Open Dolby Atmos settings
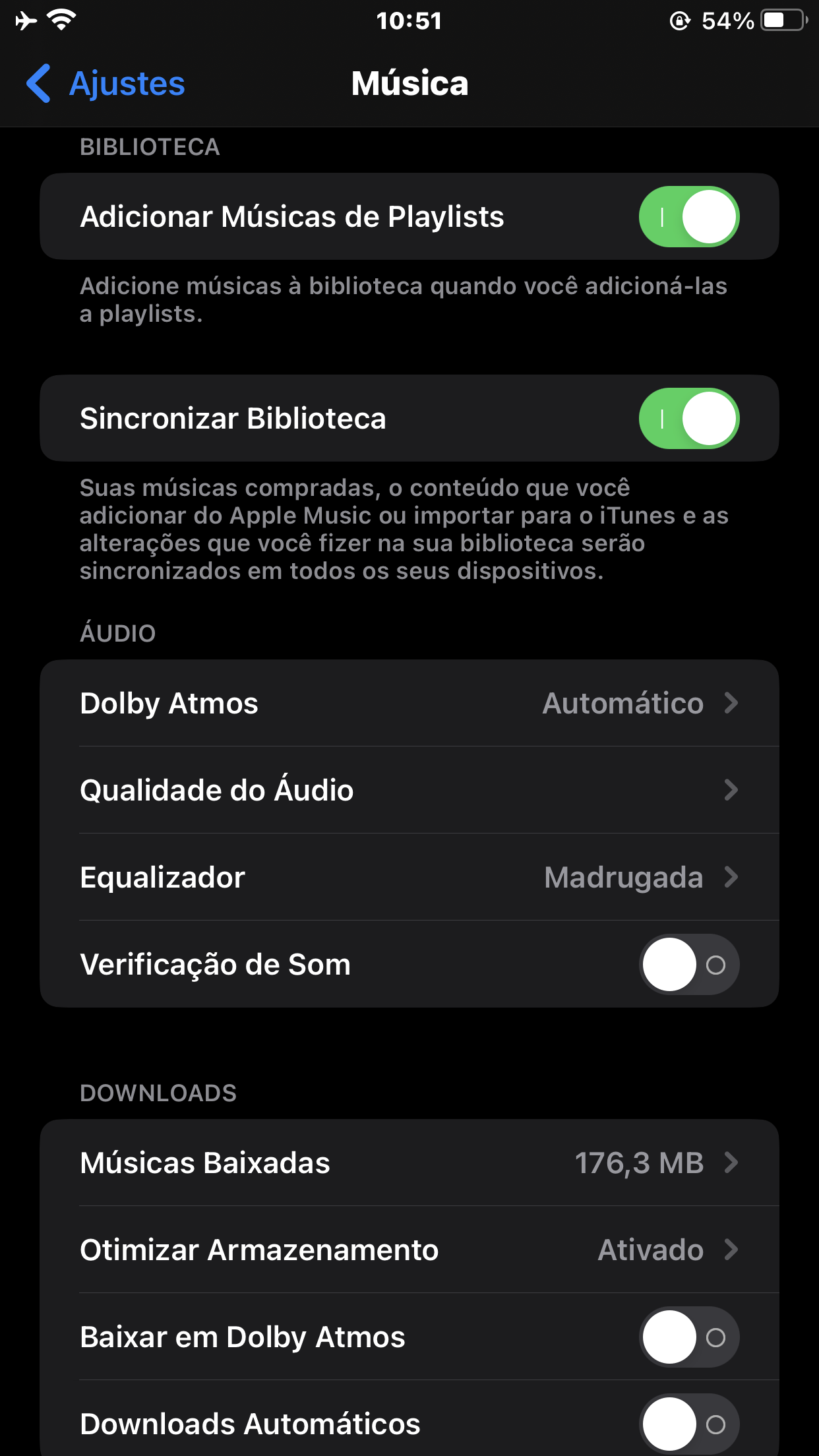Viewport: 819px width, 1456px height. pyautogui.click(x=409, y=704)
